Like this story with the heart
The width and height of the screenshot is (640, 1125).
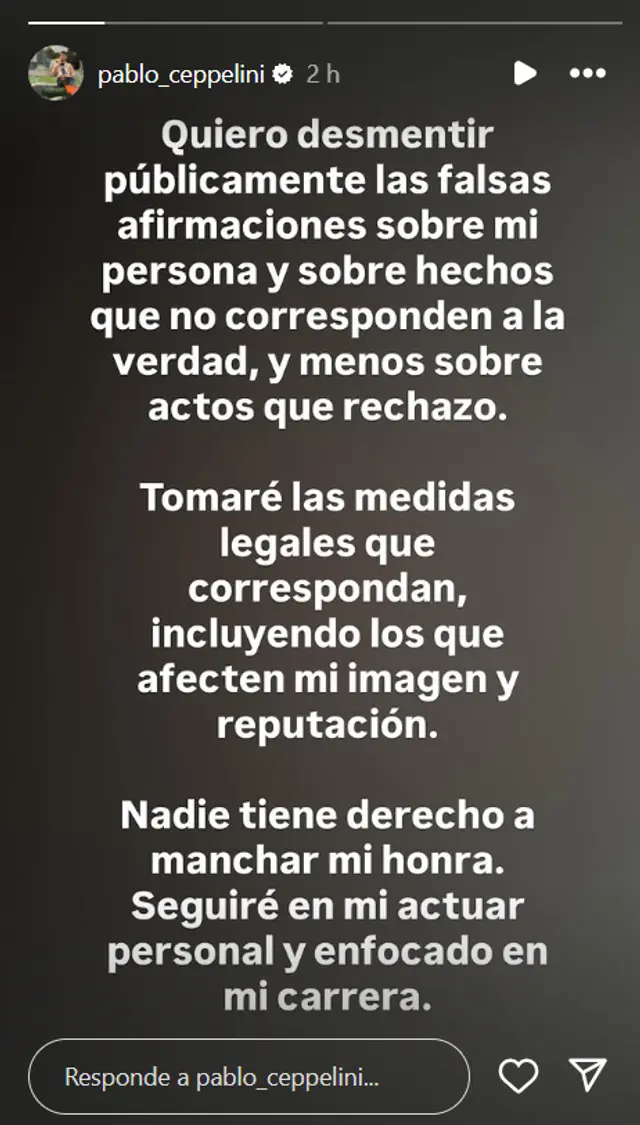coord(518,1076)
